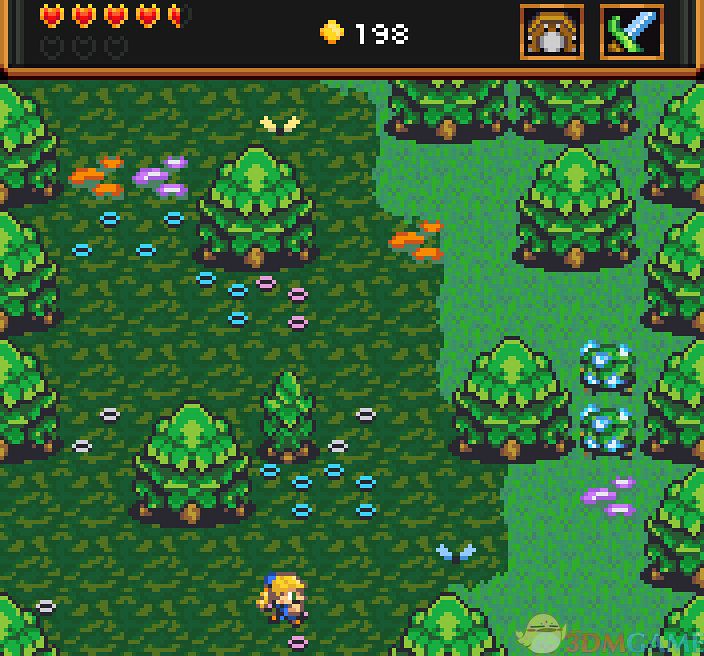Tap the sword item slot
Viewport: 704px width, 656px height.
[x=632, y=32]
